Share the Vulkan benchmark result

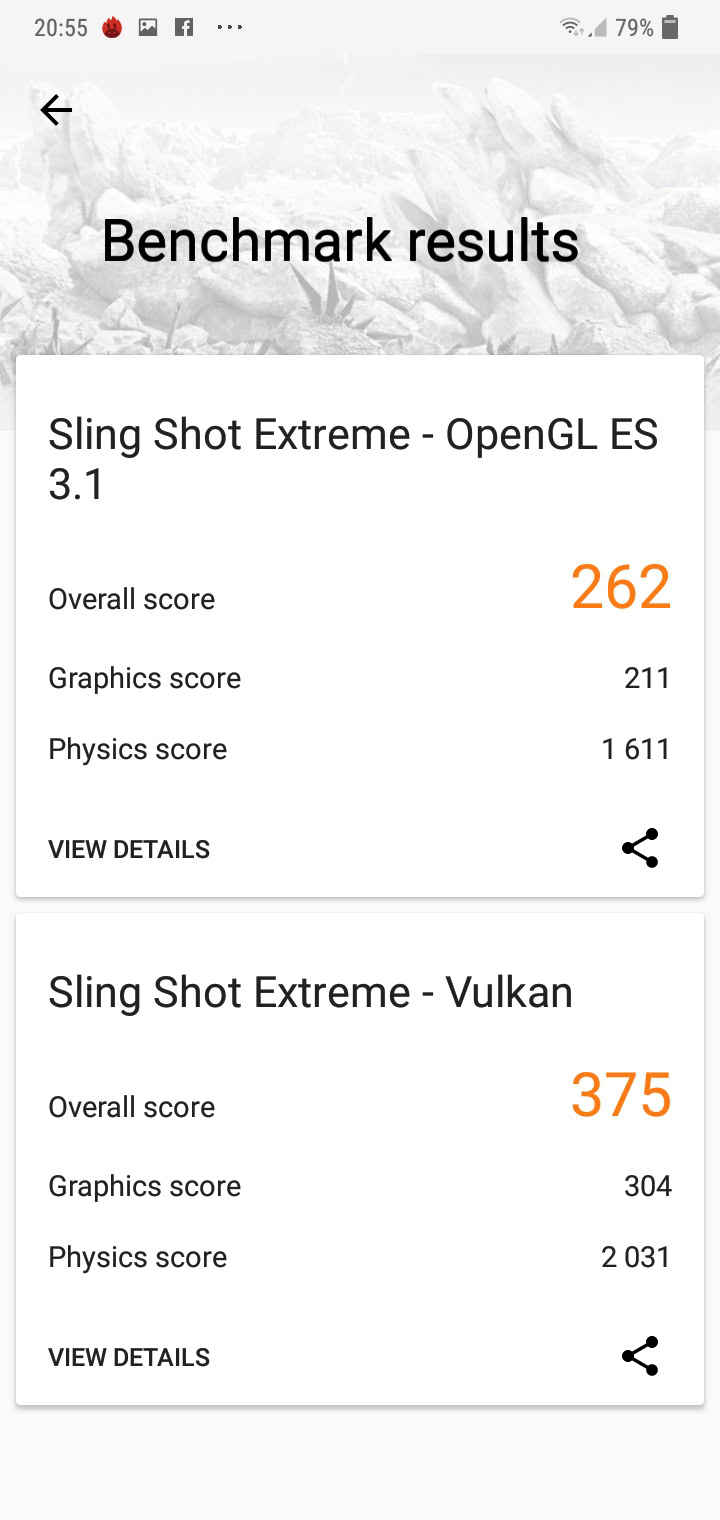pyautogui.click(x=640, y=1356)
